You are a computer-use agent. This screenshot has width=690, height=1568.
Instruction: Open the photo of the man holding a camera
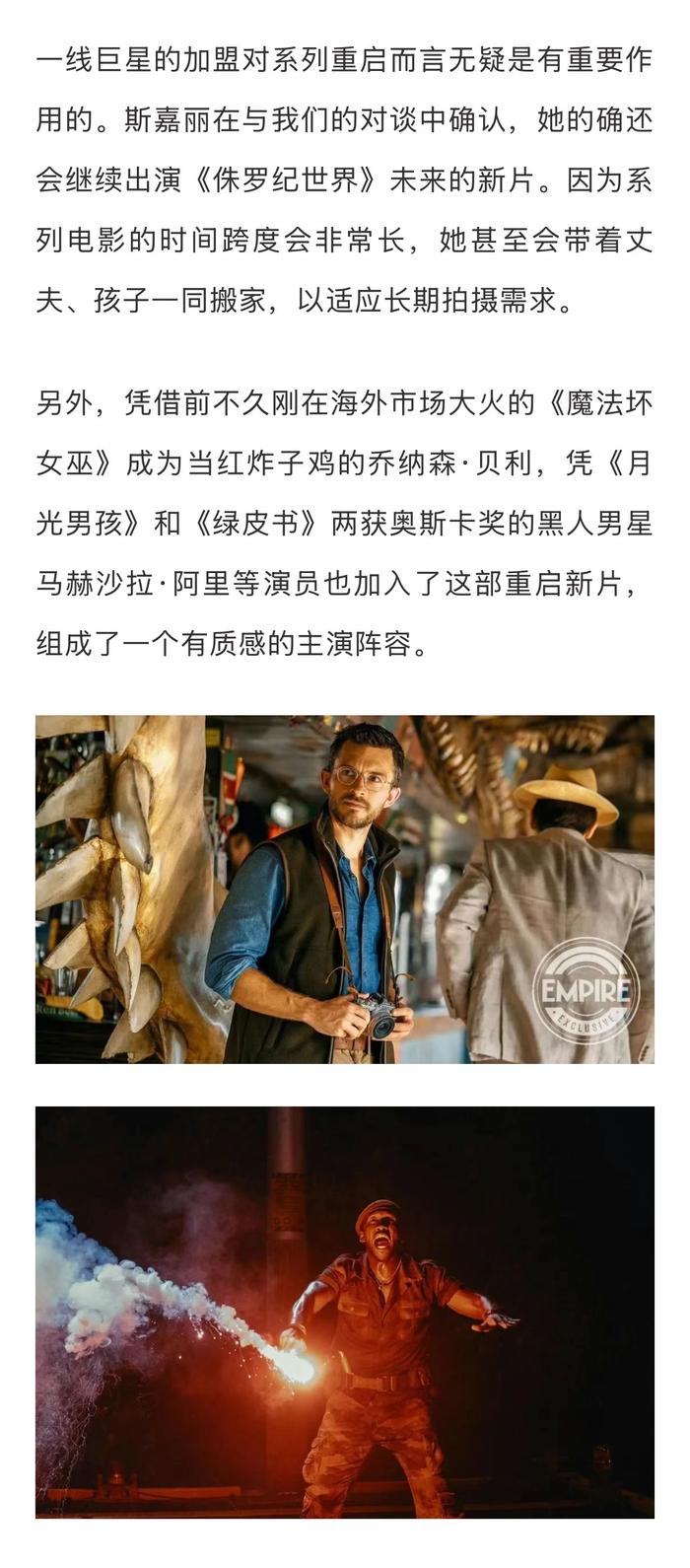345,889
